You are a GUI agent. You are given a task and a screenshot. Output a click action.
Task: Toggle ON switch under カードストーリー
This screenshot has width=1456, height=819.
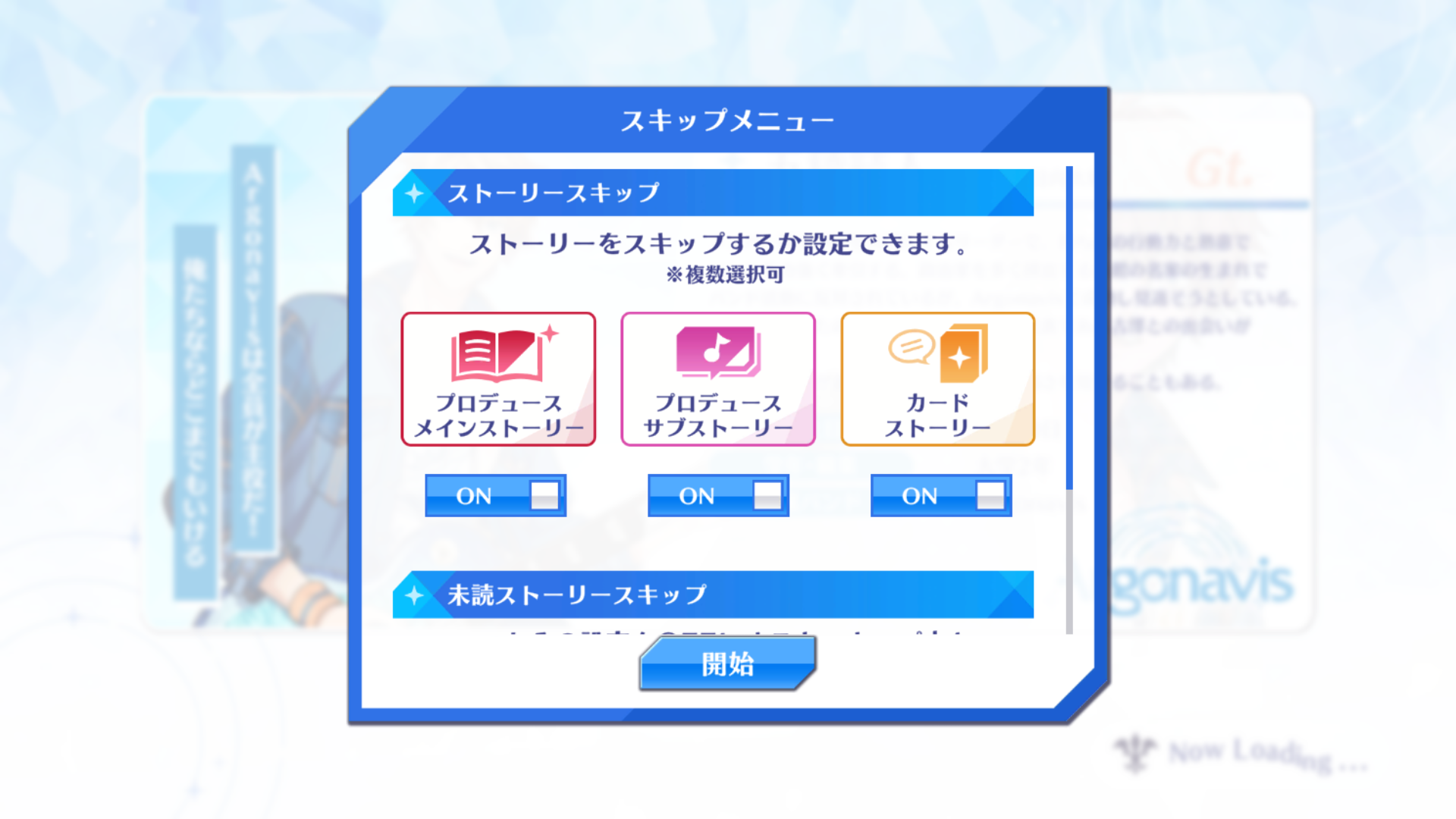pyautogui.click(x=941, y=496)
